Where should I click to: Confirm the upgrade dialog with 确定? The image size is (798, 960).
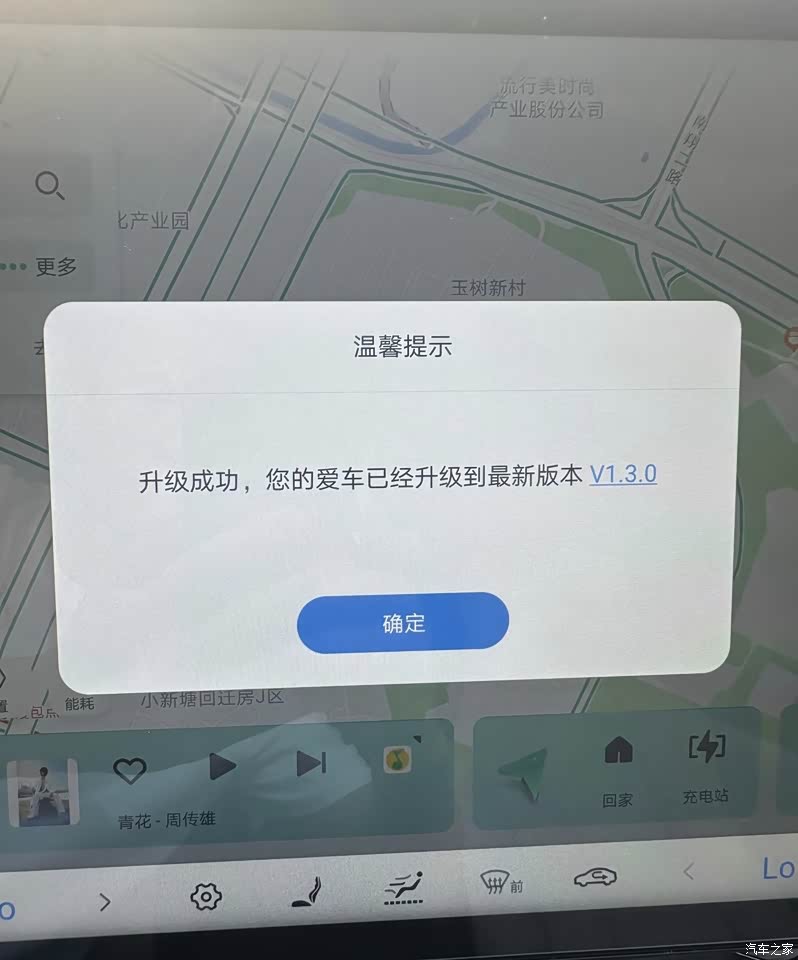pos(403,623)
